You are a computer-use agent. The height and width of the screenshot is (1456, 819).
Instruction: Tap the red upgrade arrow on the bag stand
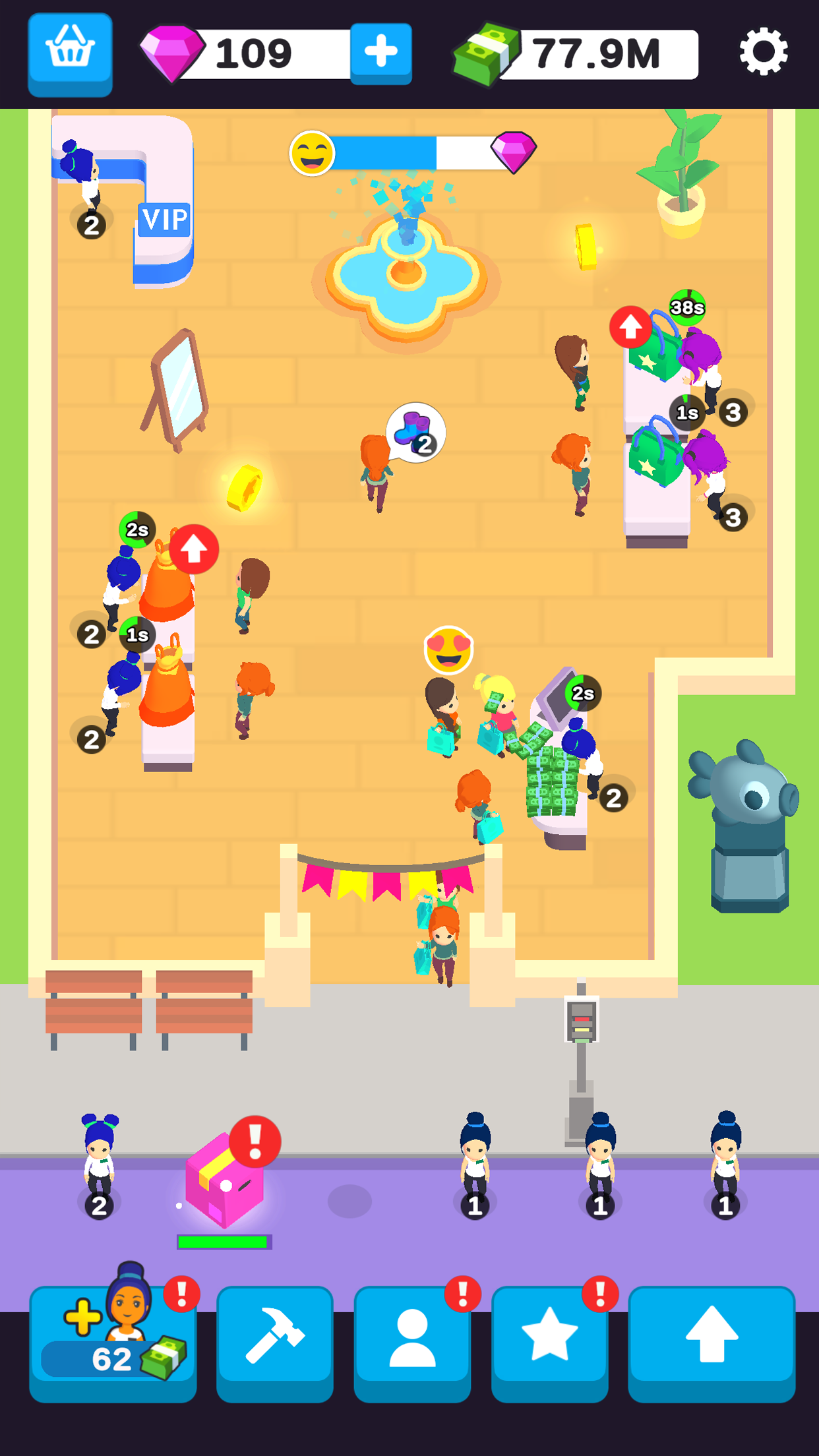click(630, 326)
